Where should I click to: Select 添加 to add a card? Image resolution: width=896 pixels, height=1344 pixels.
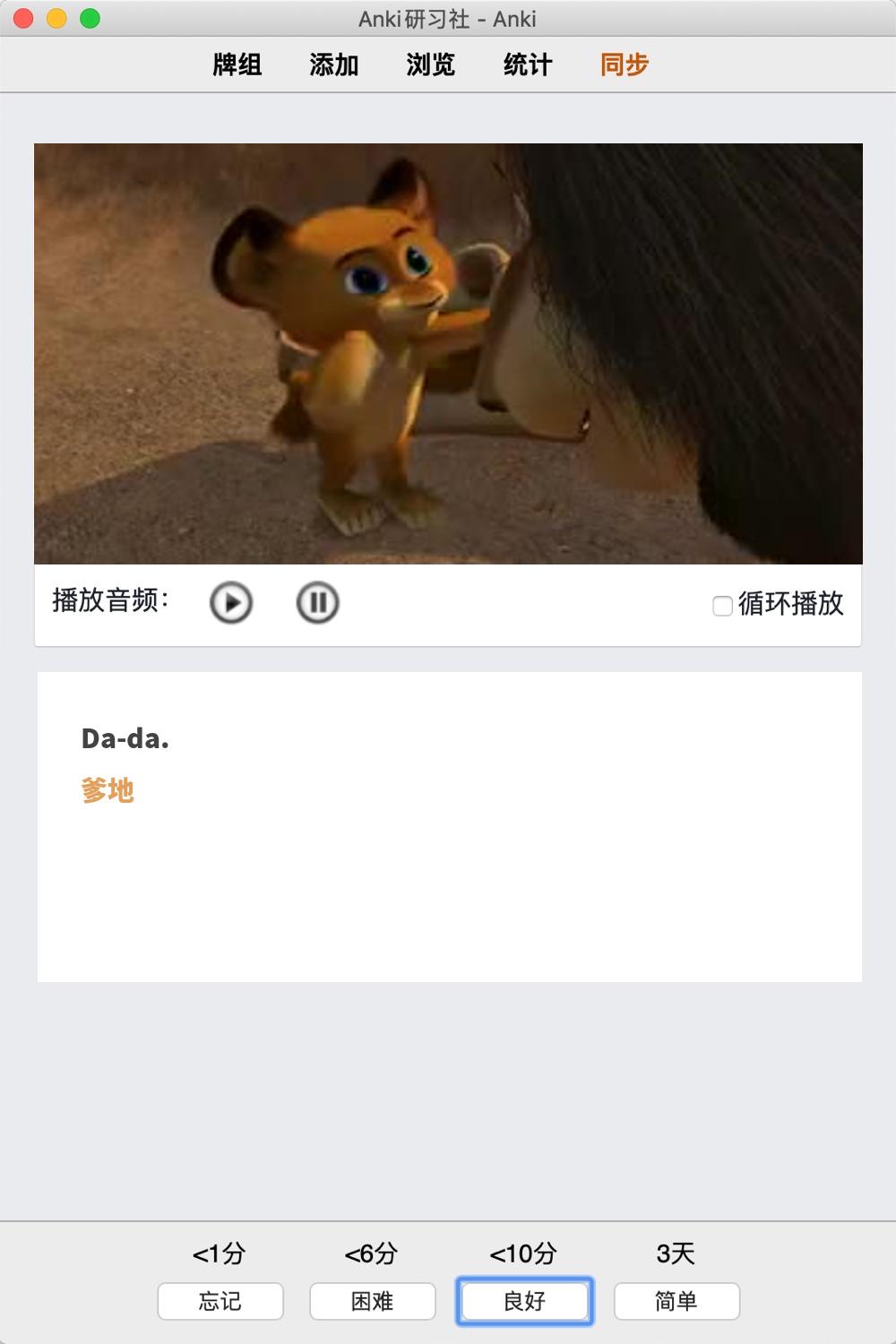(x=334, y=65)
